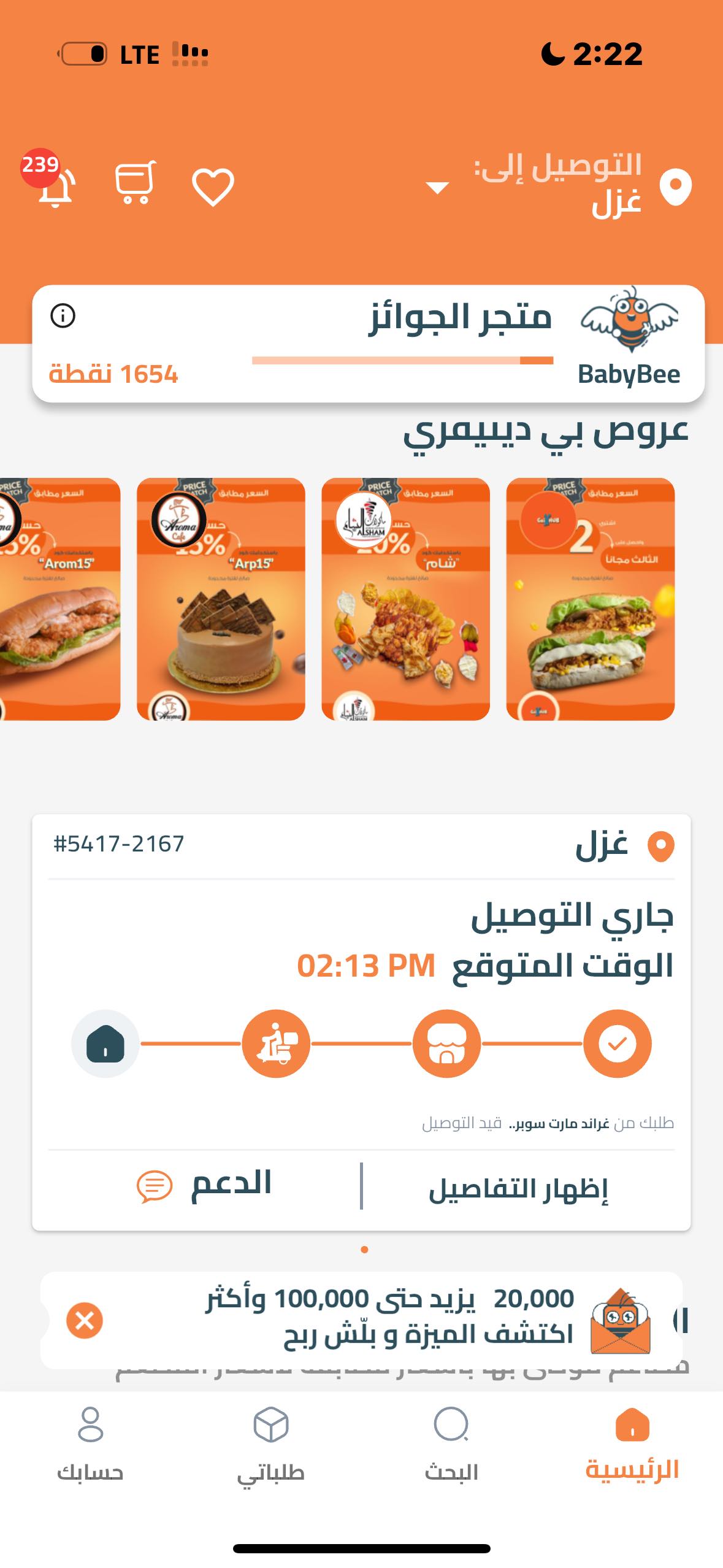723x1568 pixels.
Task: Expand the delivery location dropdown
Action: tap(437, 188)
